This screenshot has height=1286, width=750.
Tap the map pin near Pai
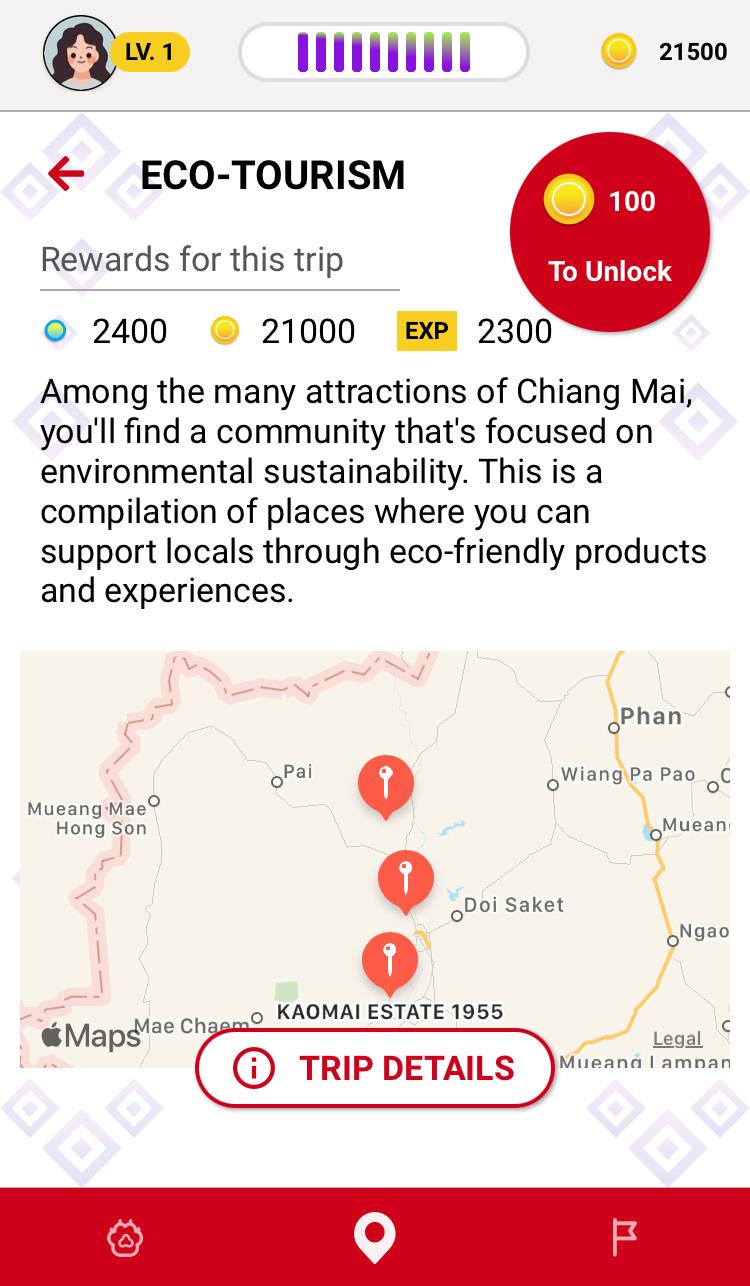click(x=386, y=784)
